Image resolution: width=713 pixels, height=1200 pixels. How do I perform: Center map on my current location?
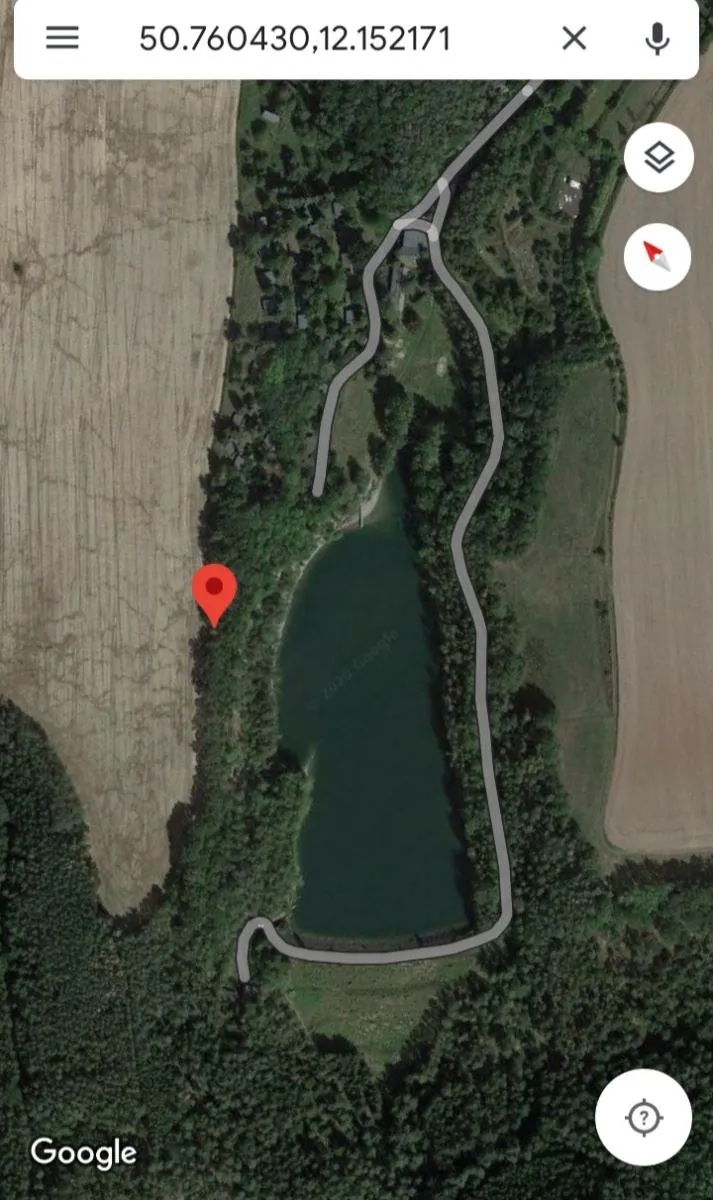coord(644,1117)
